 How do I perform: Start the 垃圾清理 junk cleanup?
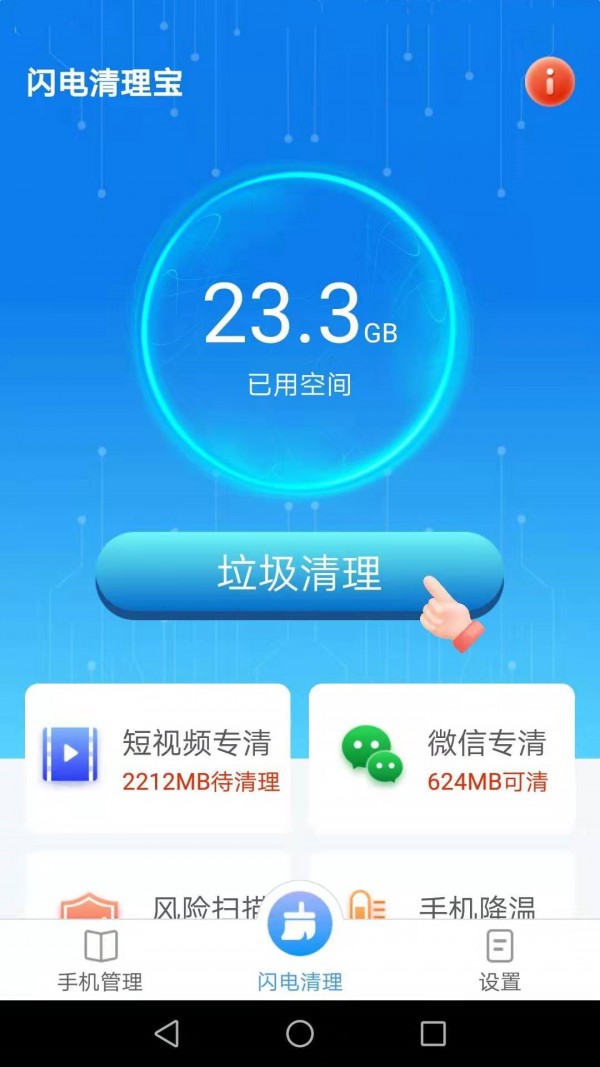299,574
